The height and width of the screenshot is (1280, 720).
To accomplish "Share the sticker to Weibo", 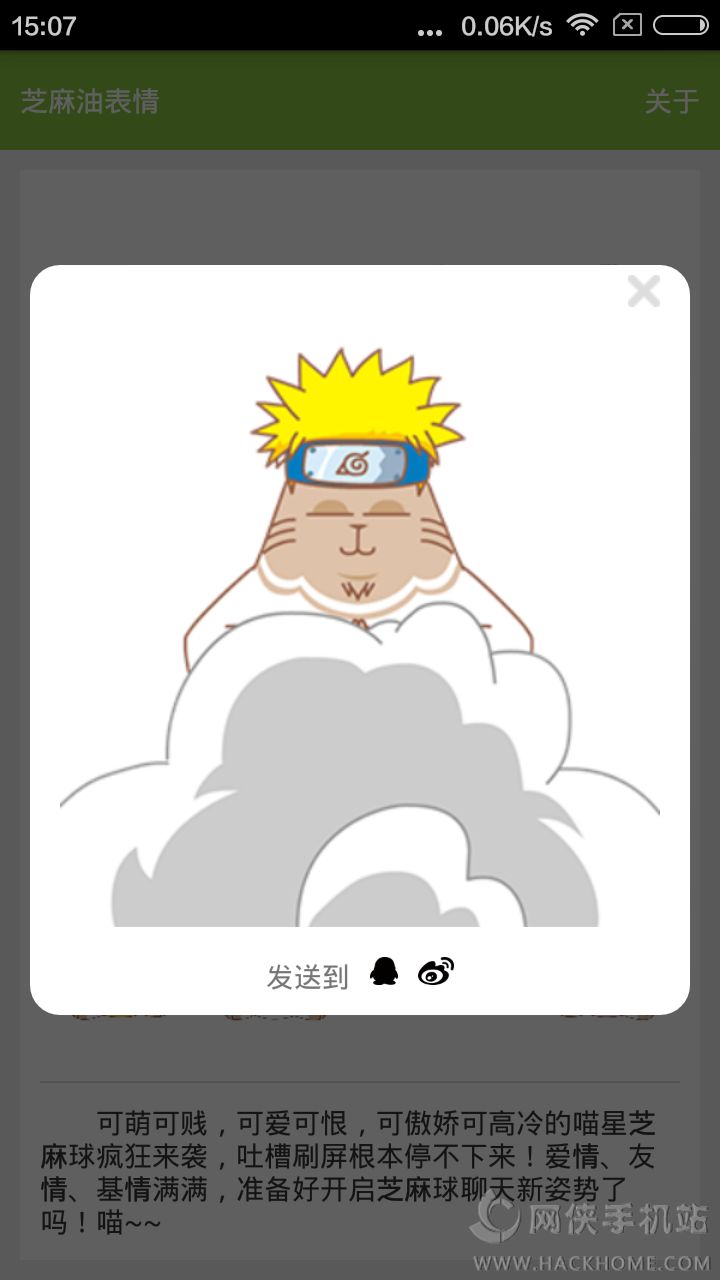I will (436, 971).
